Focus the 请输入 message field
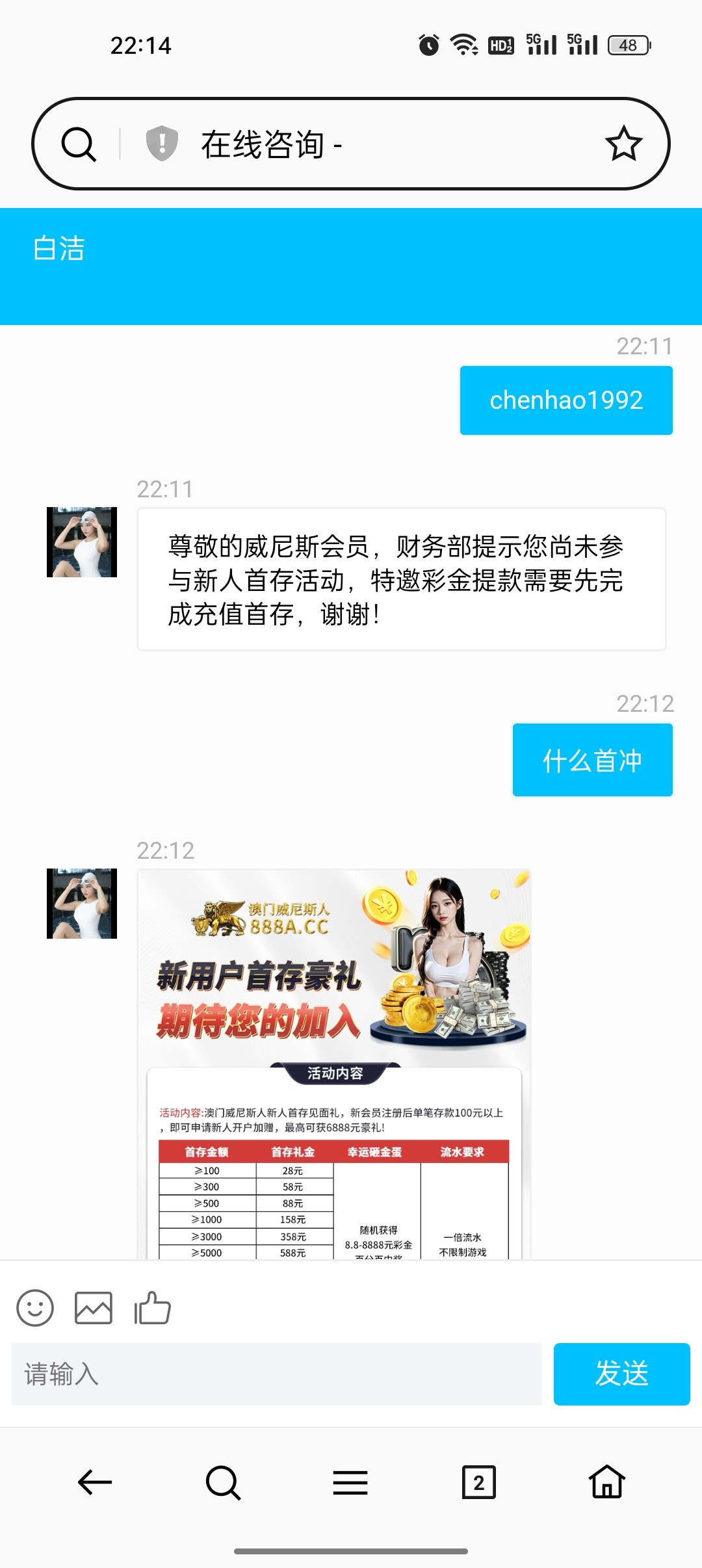 coord(277,1374)
